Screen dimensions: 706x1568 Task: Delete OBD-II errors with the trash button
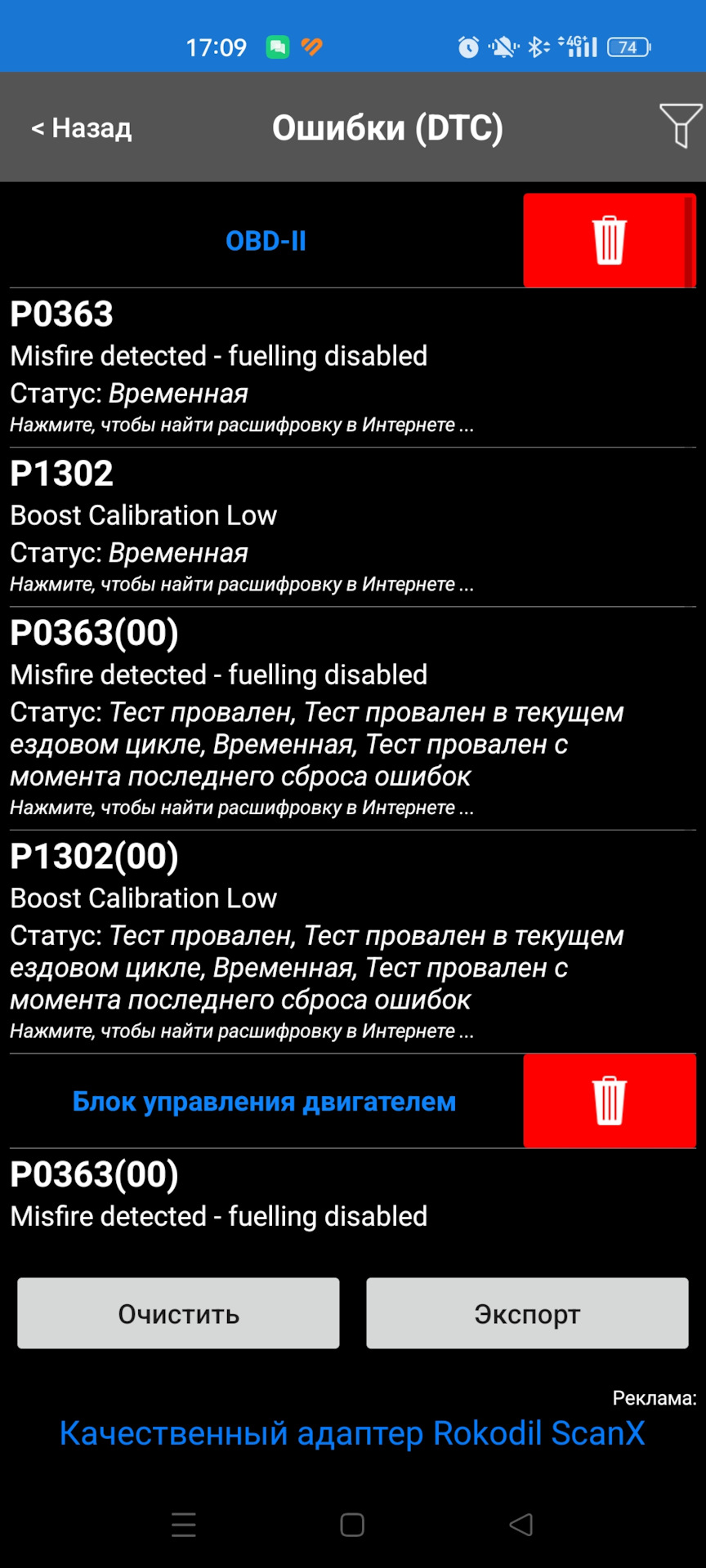[609, 240]
